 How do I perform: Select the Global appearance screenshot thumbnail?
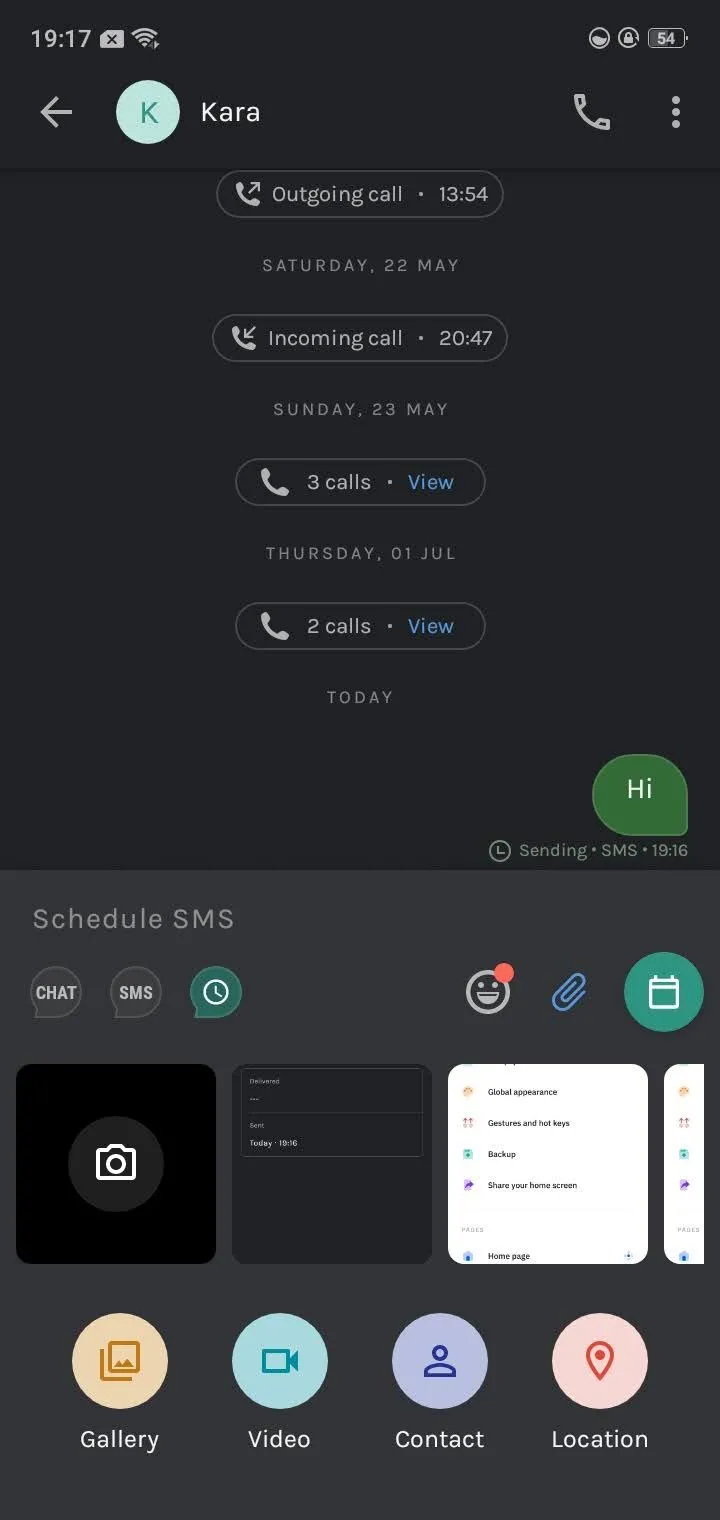[548, 1163]
